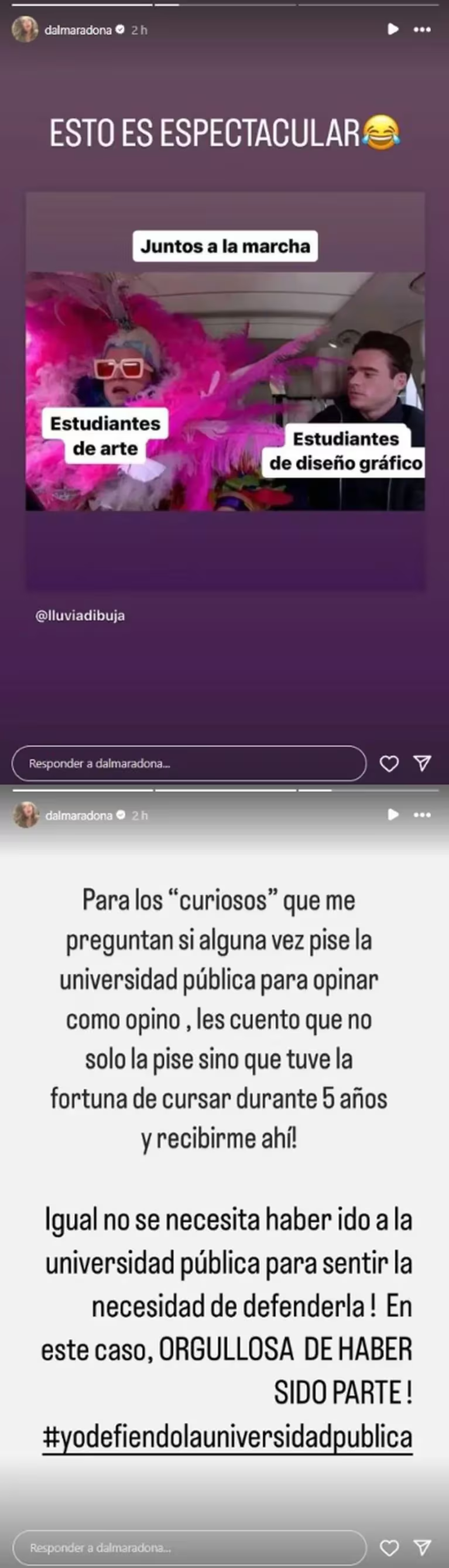
Task: Like the "ESTO ES ESPECTACULAR" meme story
Action: [x=389, y=764]
